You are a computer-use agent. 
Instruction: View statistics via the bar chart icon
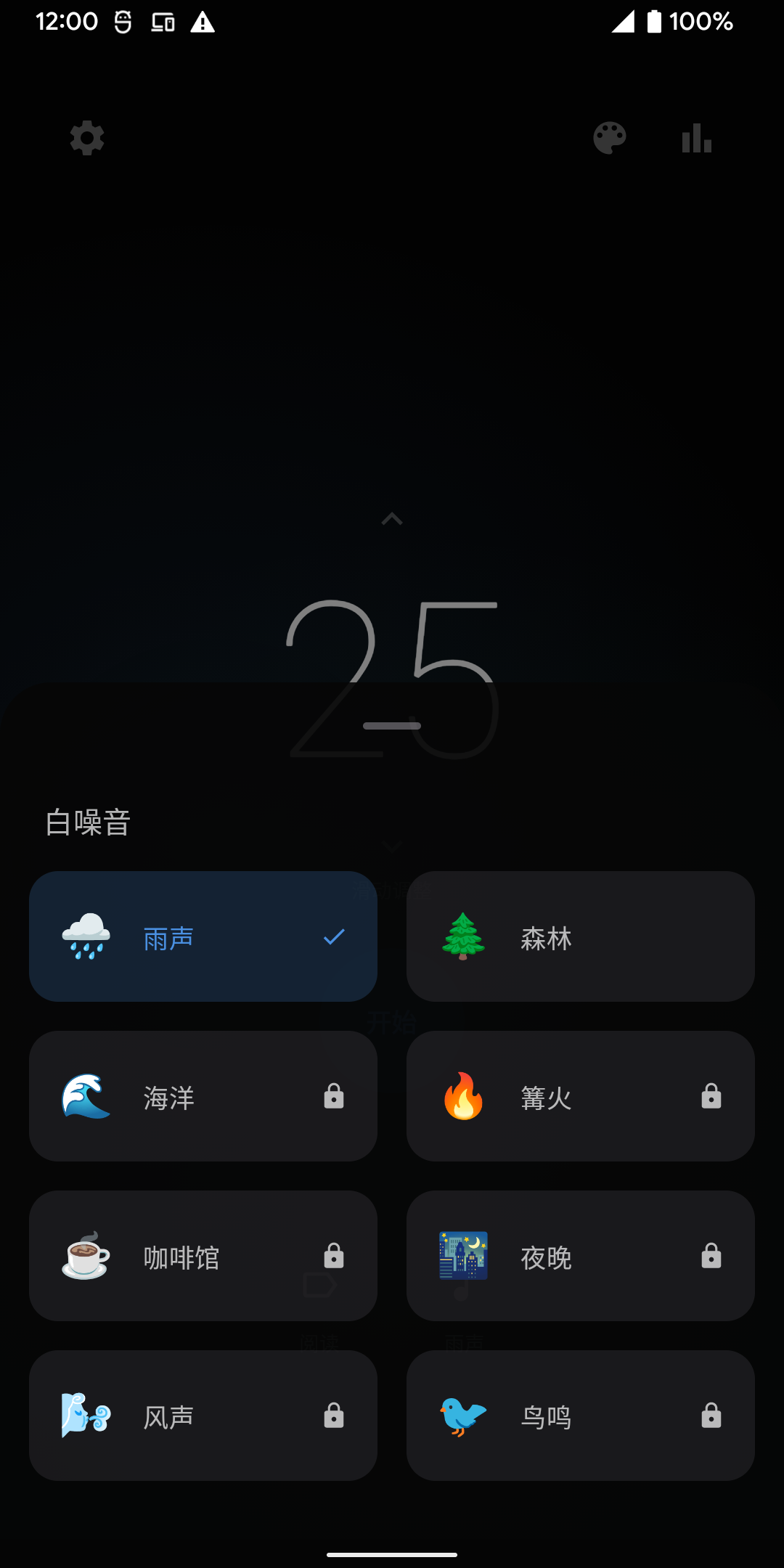(x=696, y=138)
